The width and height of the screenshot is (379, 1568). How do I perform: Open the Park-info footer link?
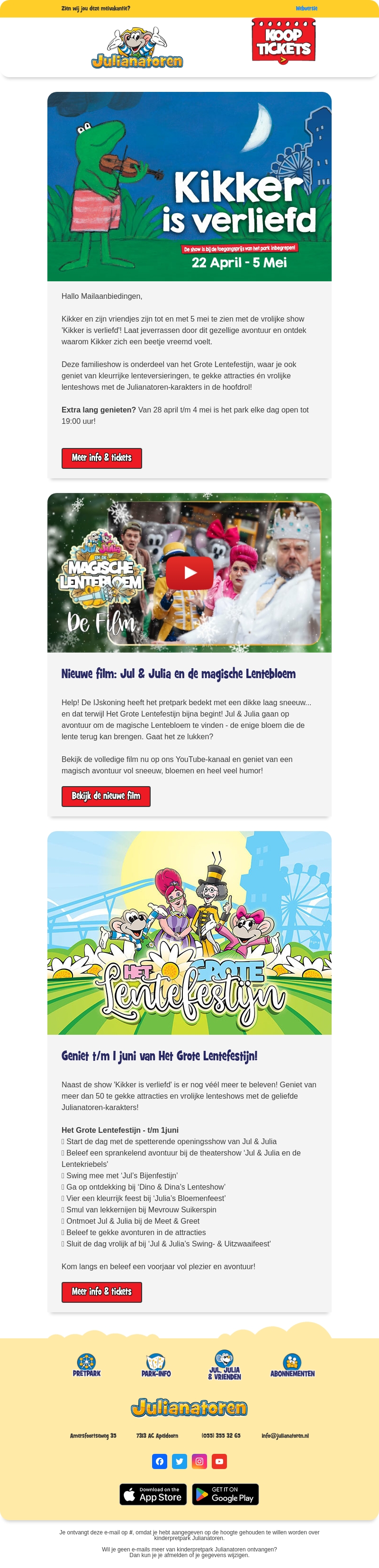tap(156, 1365)
